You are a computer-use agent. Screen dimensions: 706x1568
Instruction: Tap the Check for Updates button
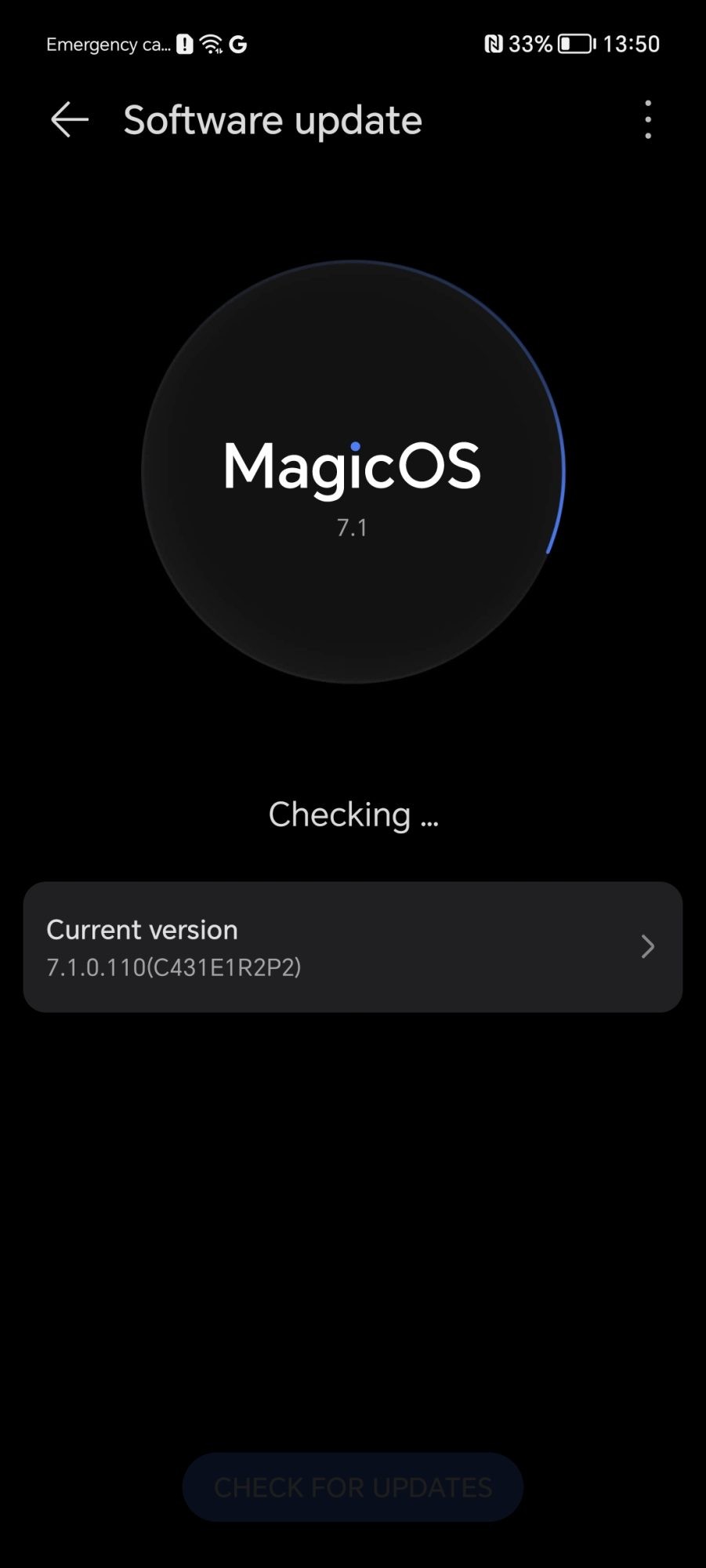pos(353,1487)
